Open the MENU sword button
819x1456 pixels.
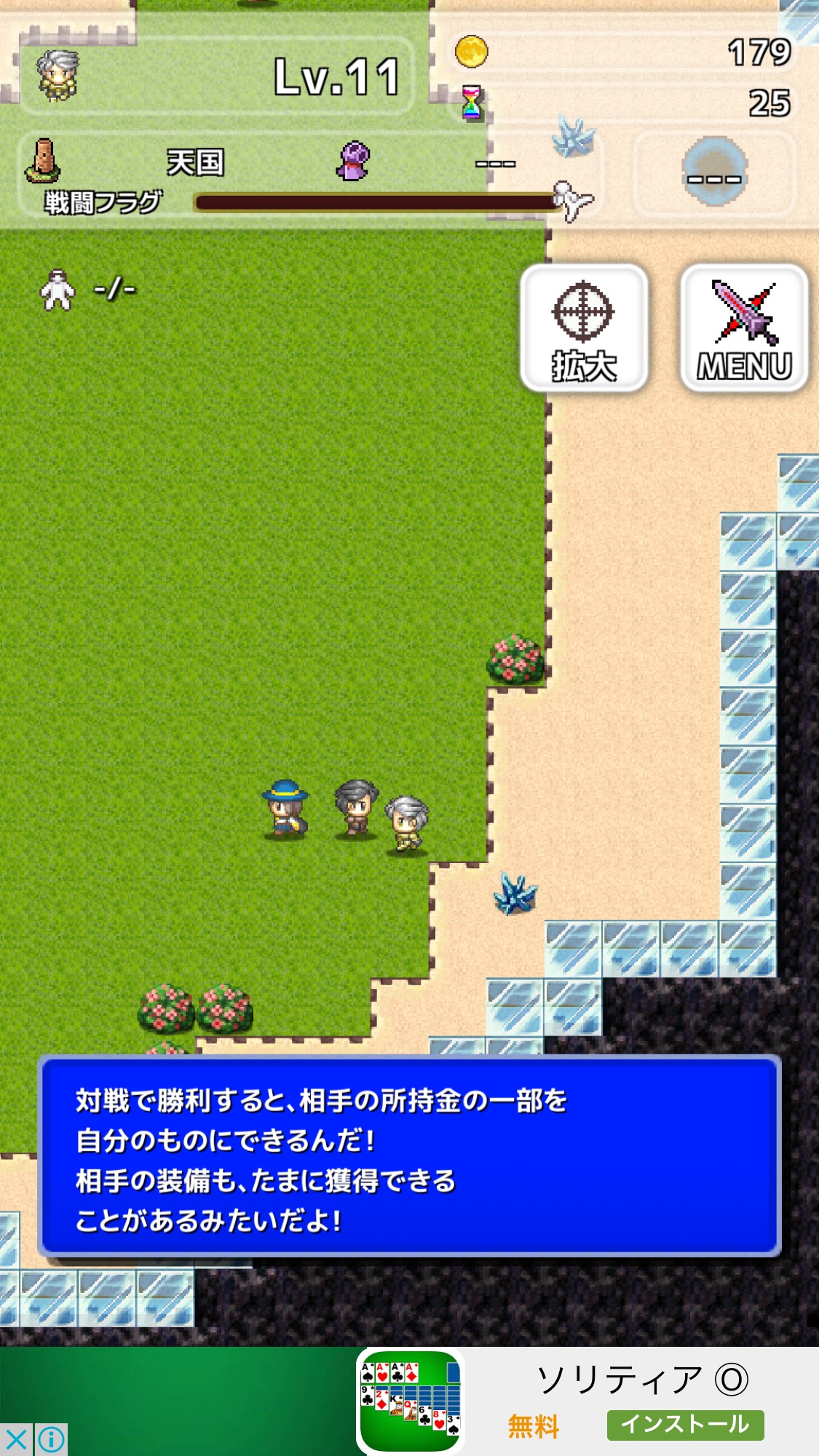pos(743,328)
